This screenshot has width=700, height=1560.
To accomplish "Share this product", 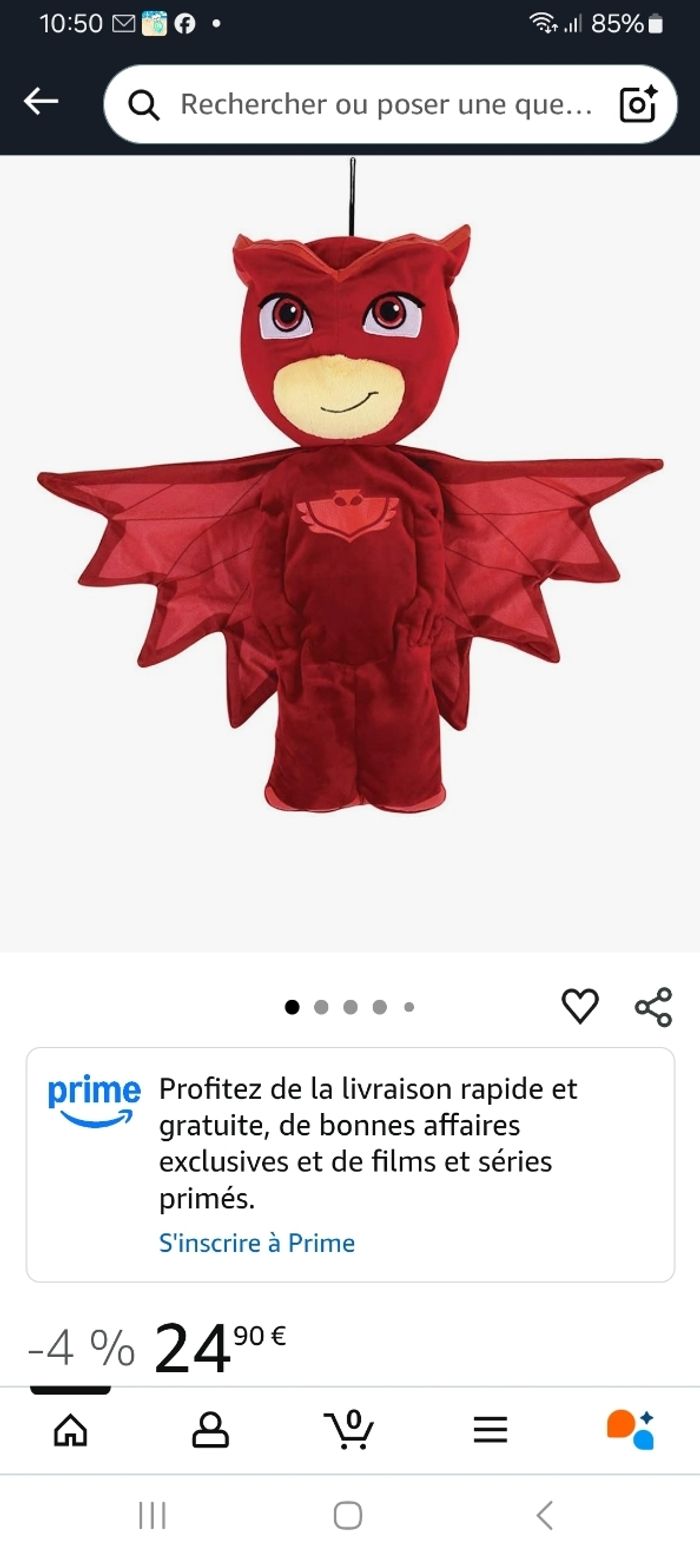I will click(654, 1006).
